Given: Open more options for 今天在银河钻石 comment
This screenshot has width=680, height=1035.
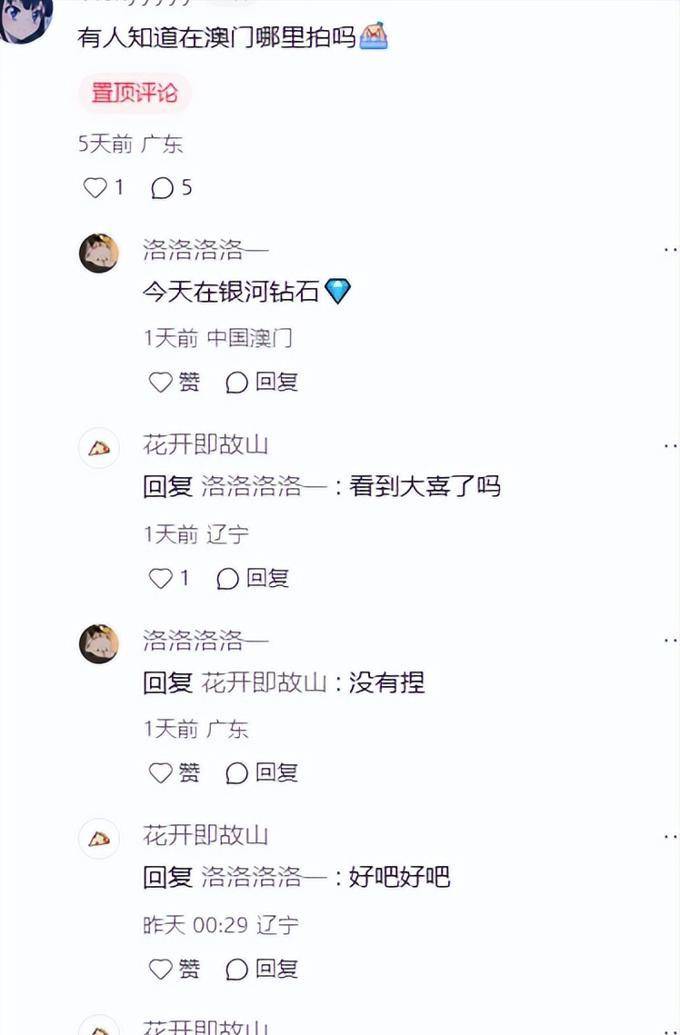Looking at the screenshot, I should [670, 250].
